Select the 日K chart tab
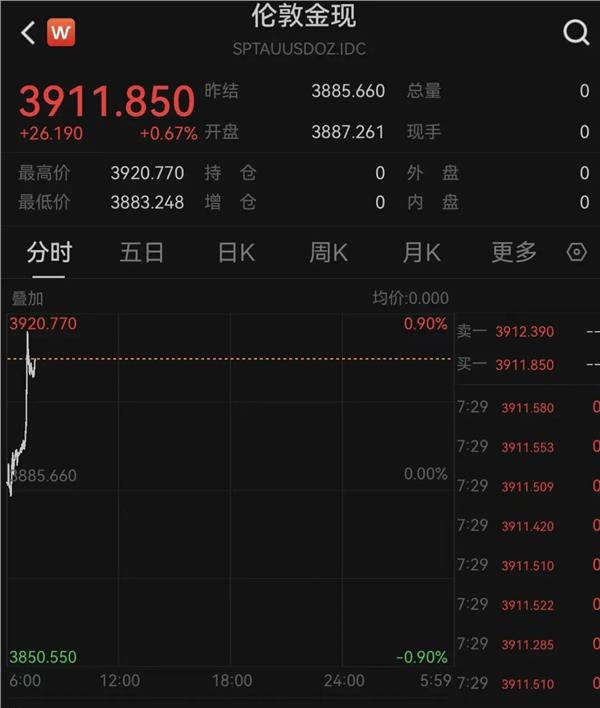 236,252
